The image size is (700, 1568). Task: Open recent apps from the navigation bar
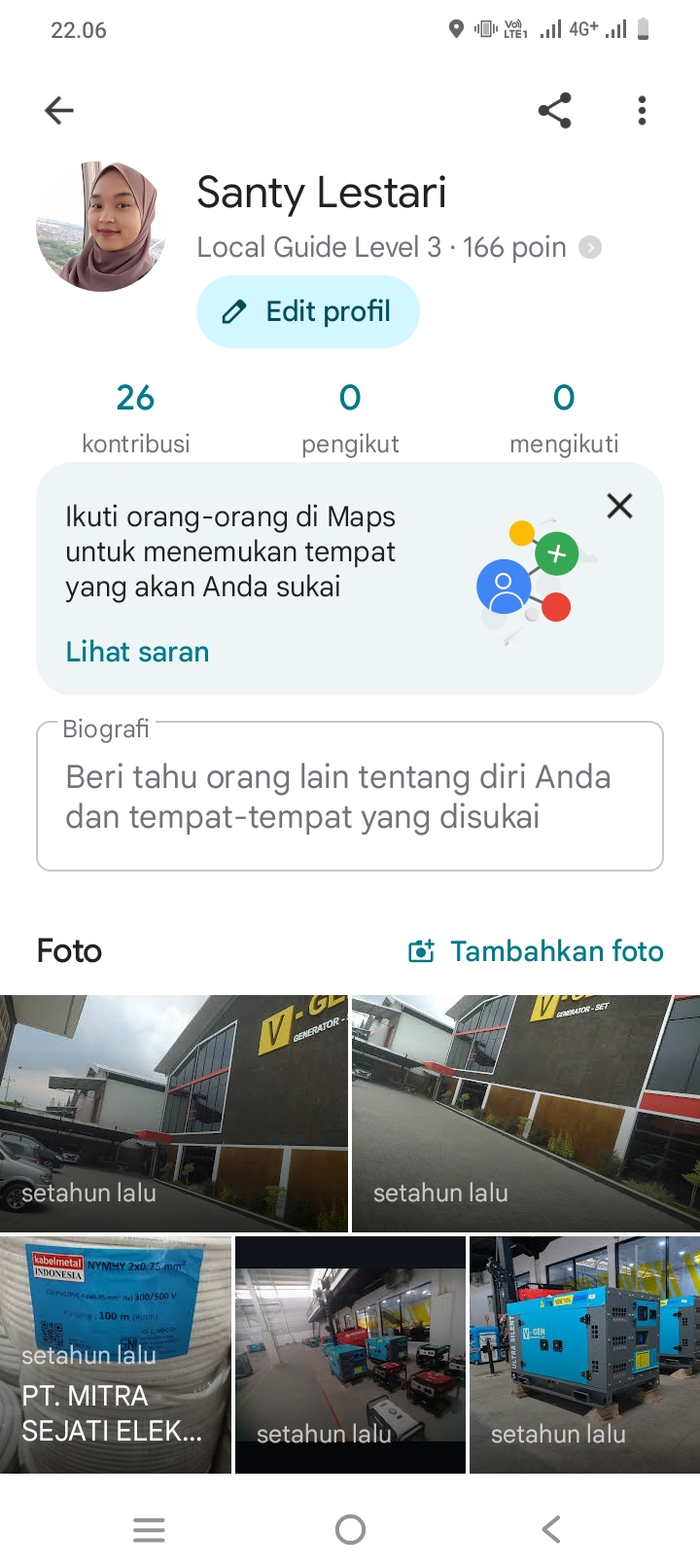pos(149,1530)
